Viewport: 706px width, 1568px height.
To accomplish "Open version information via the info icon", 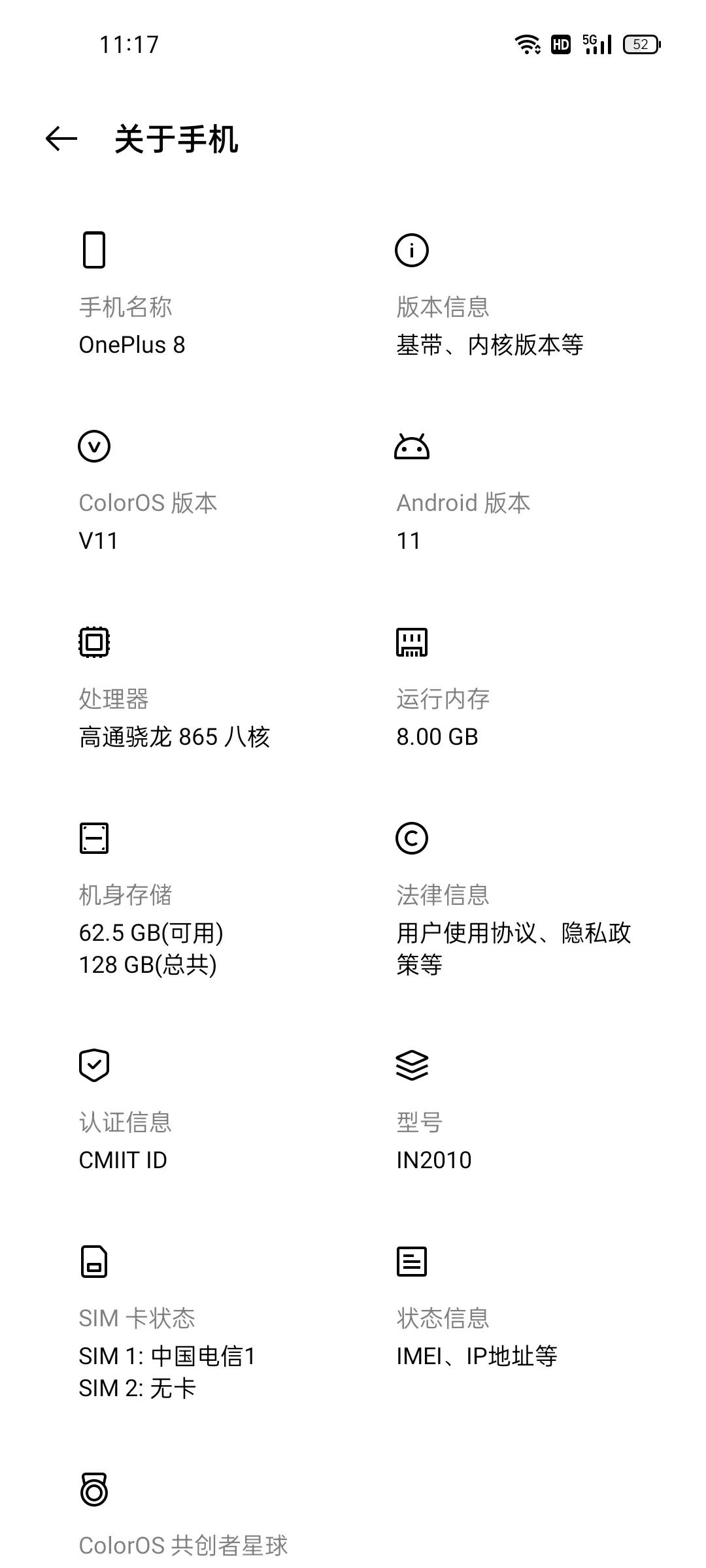I will click(x=412, y=250).
